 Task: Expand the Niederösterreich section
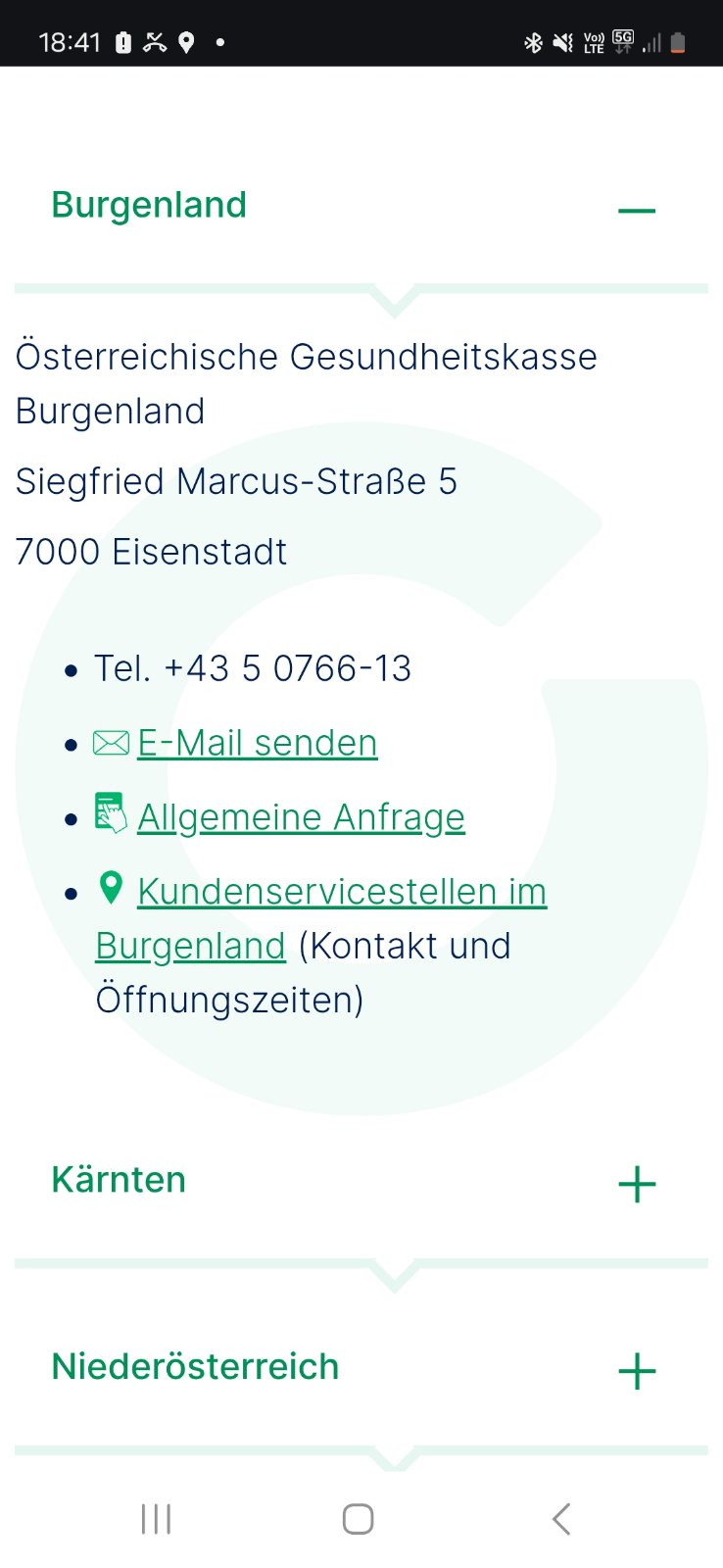click(x=636, y=1370)
